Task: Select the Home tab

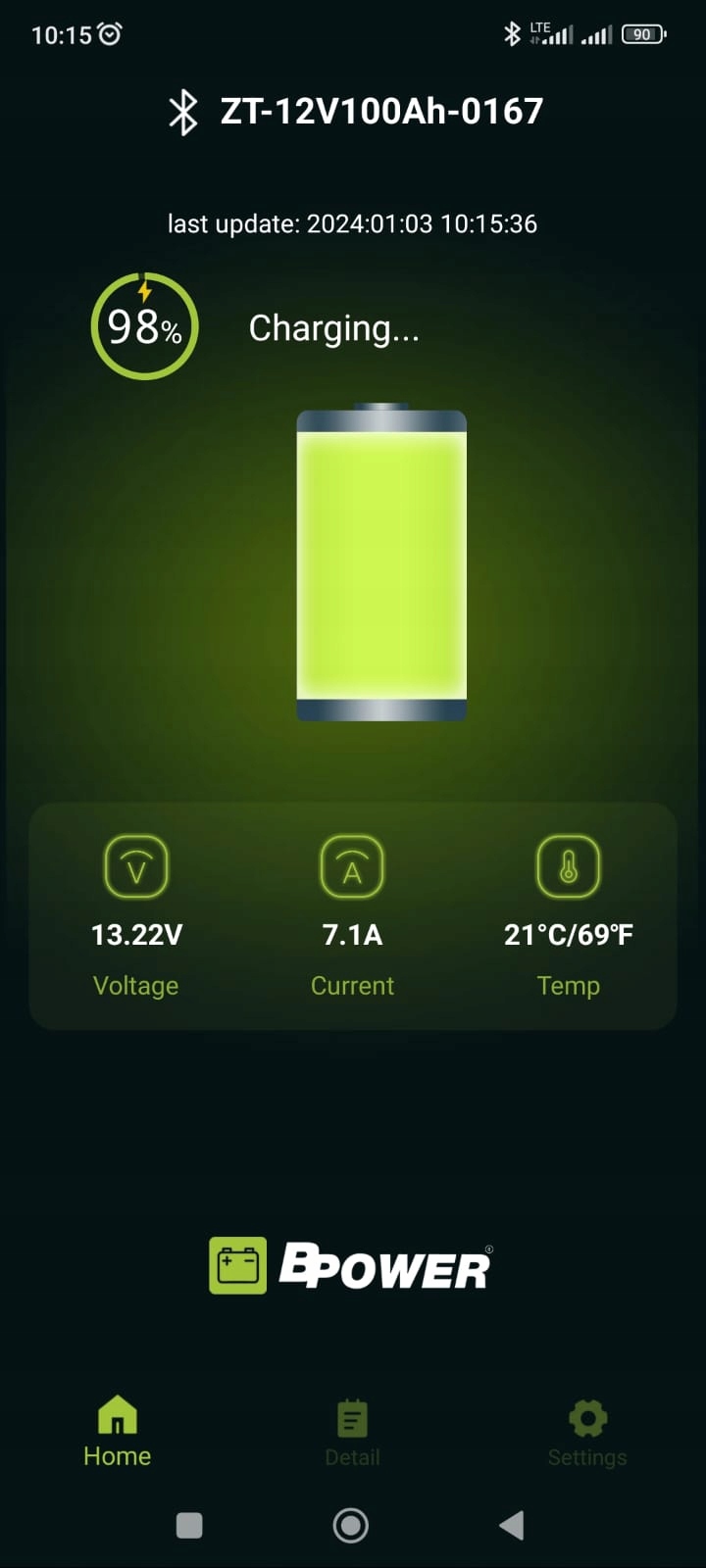Action: click(118, 1432)
